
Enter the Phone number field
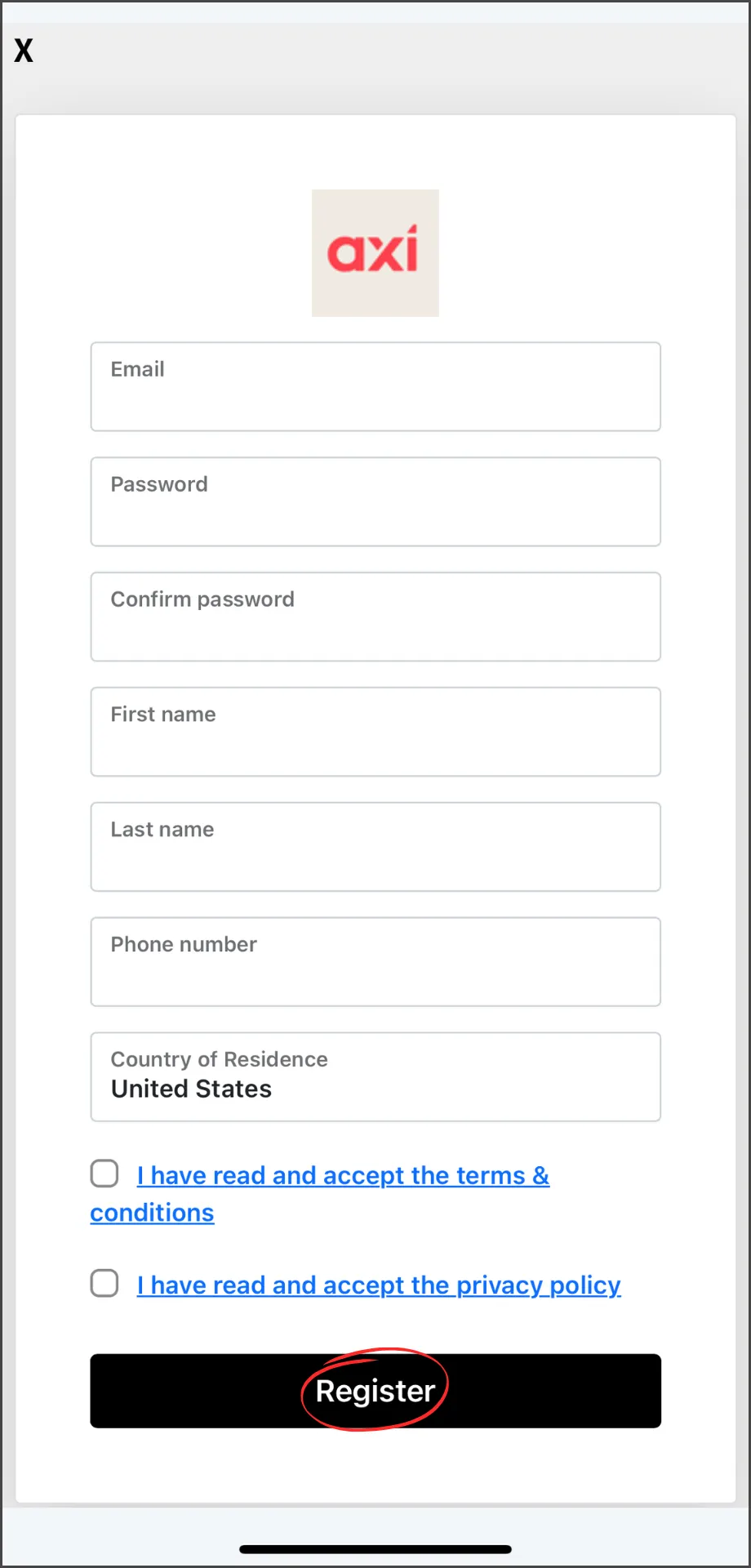click(375, 962)
